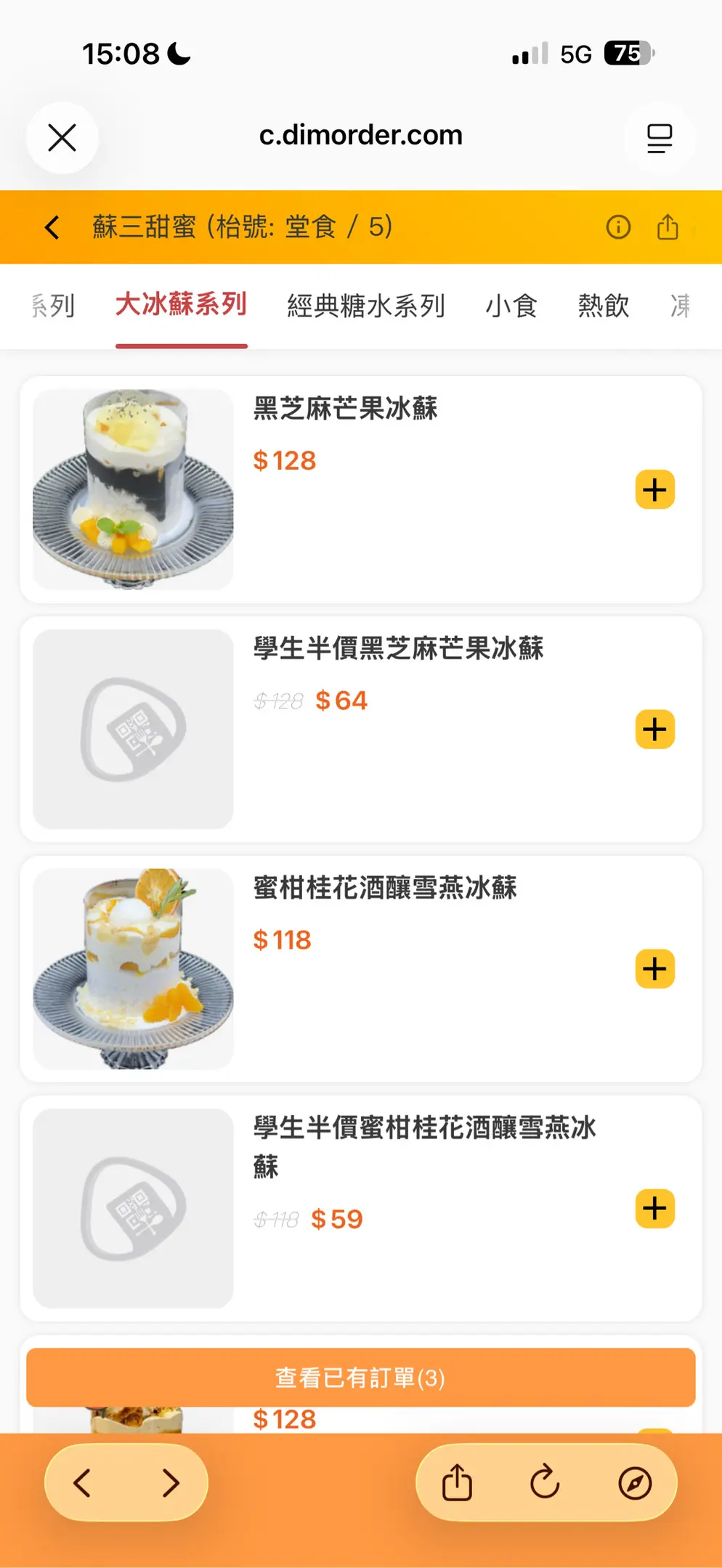
Task: Open the browser page menu icon
Action: point(659,138)
